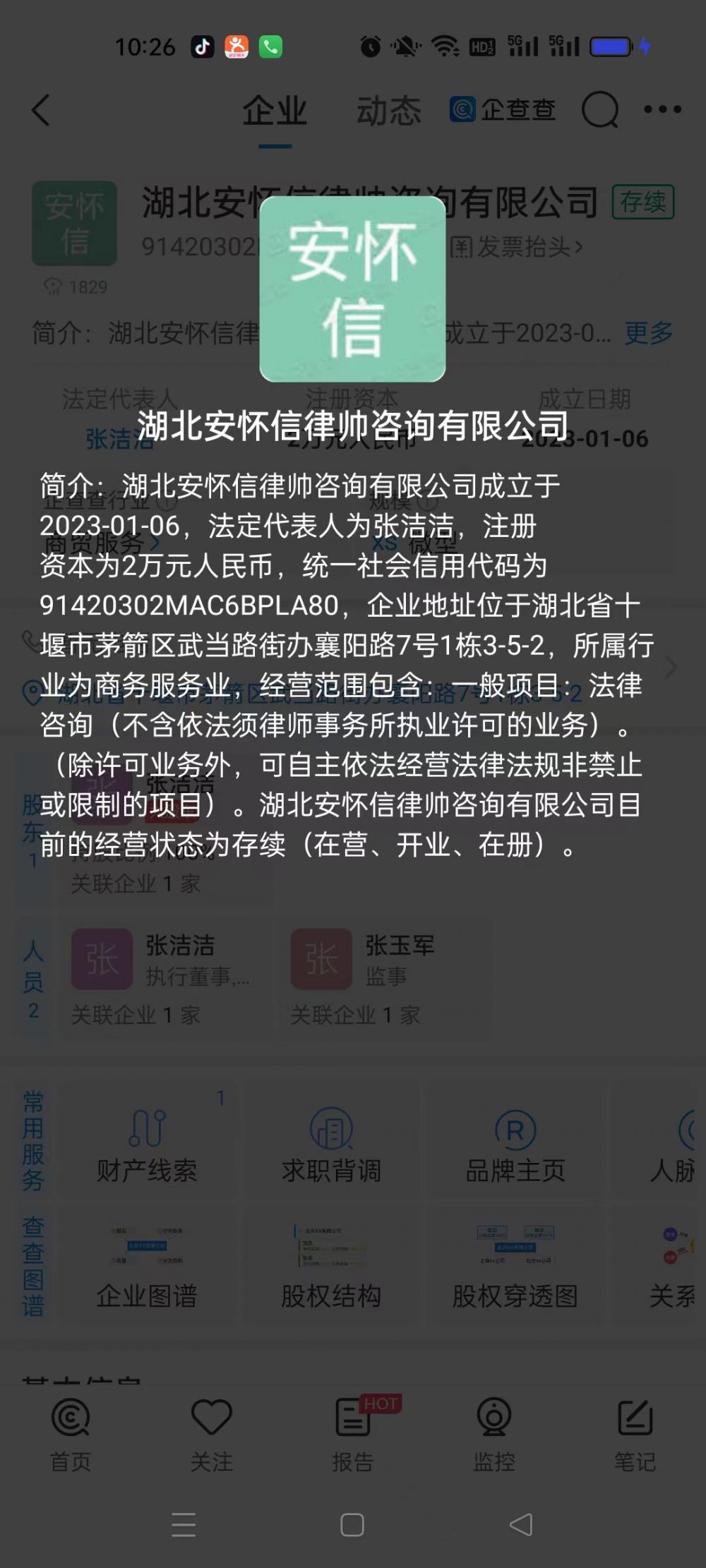
Task: Open the search magnifier icon
Action: [600, 110]
